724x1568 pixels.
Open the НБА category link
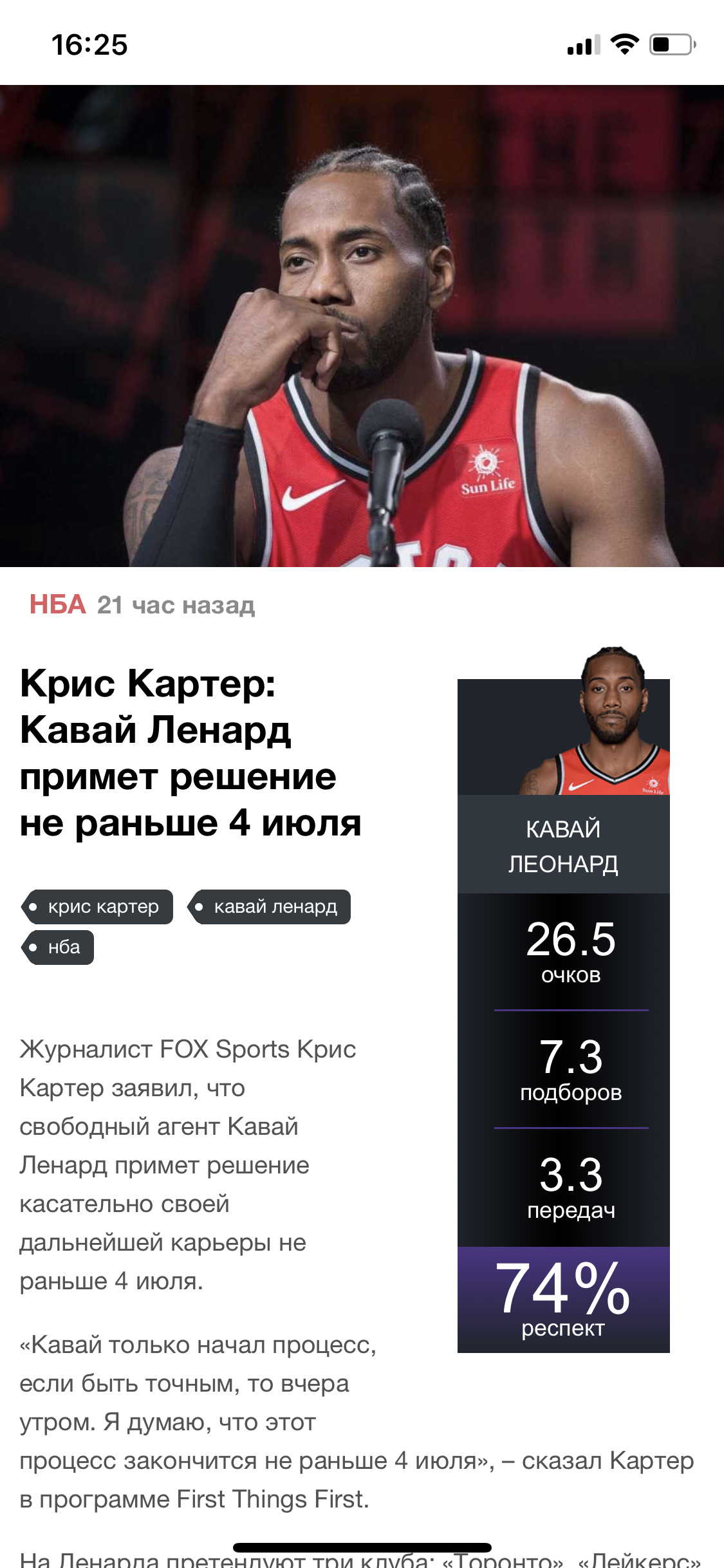(x=58, y=604)
